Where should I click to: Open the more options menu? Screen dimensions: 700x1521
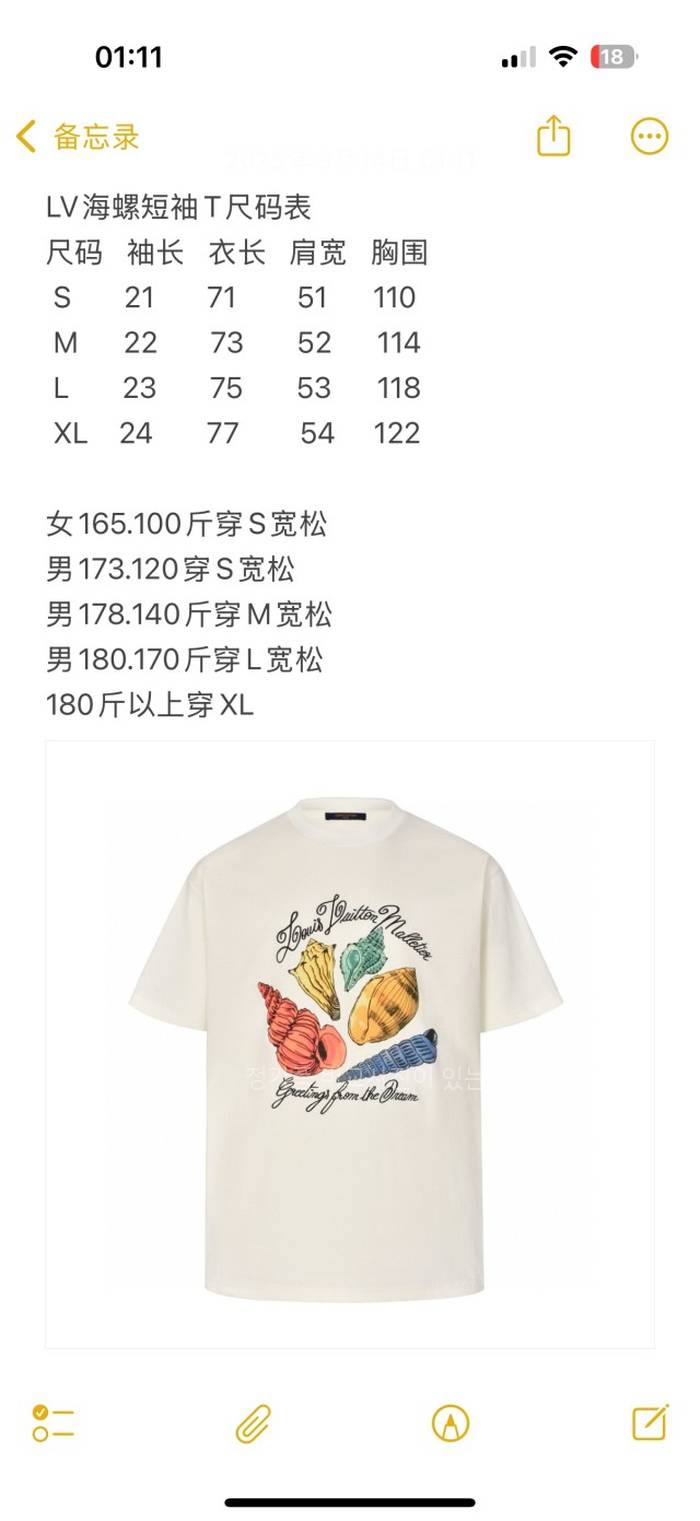pyautogui.click(x=649, y=136)
